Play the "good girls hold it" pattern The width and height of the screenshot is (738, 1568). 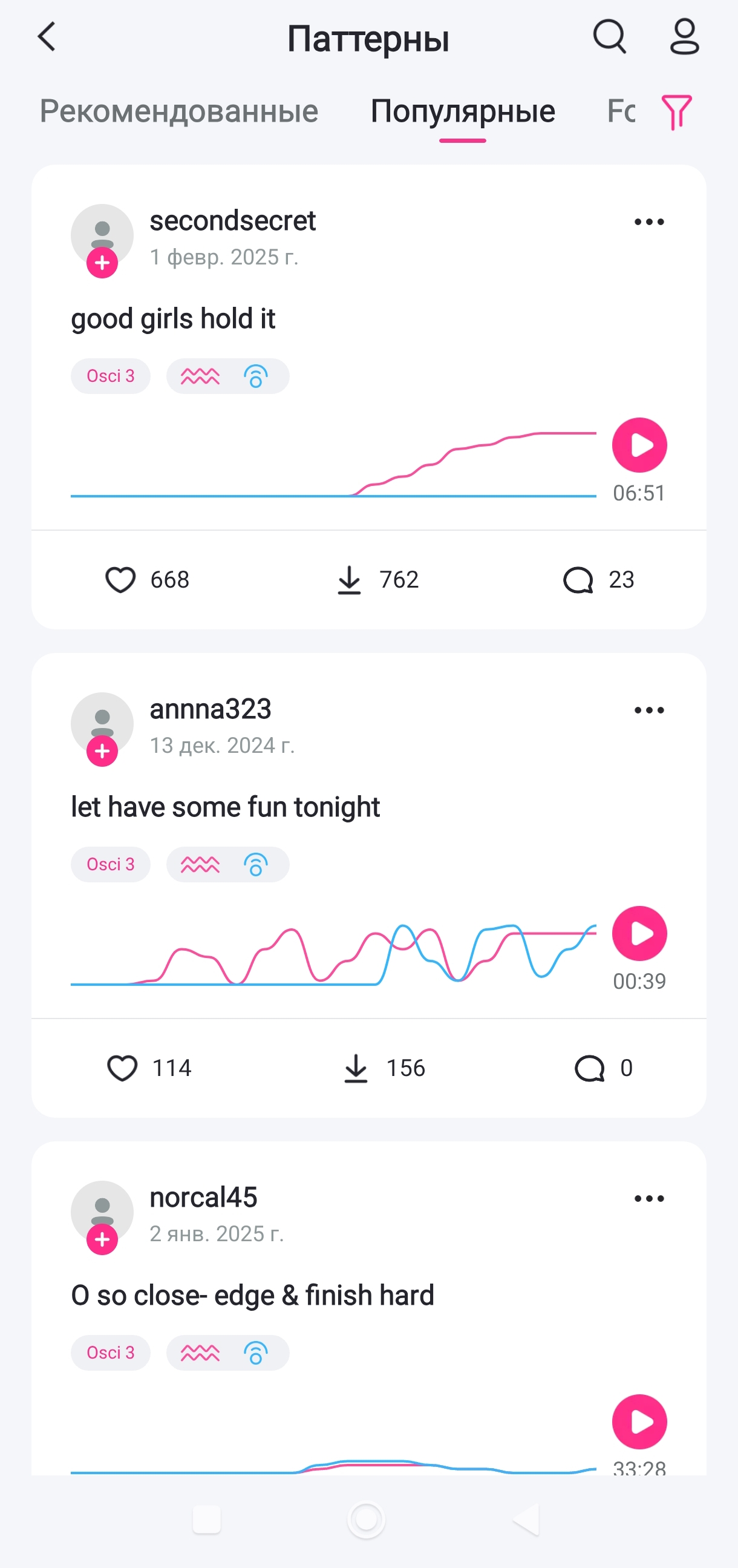pyautogui.click(x=639, y=445)
